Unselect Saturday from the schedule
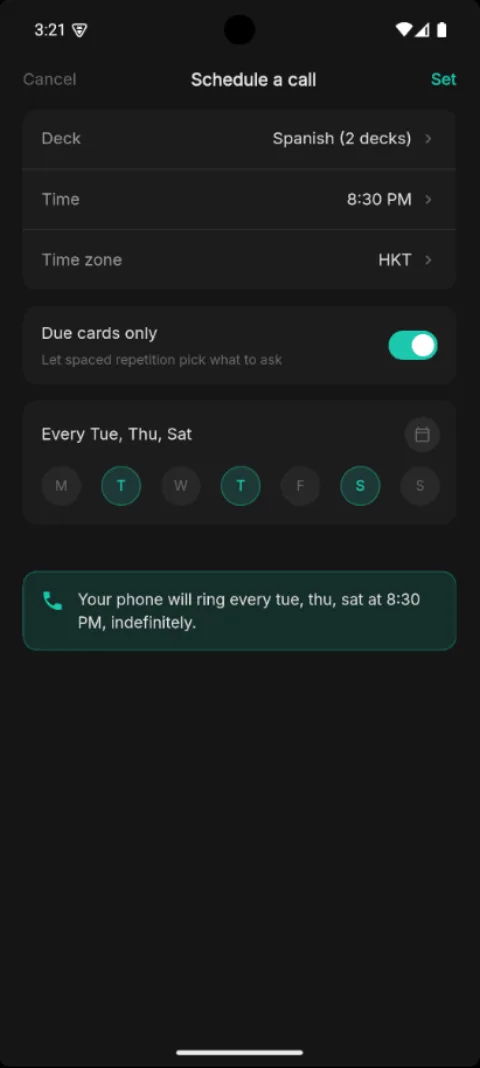 tap(360, 486)
